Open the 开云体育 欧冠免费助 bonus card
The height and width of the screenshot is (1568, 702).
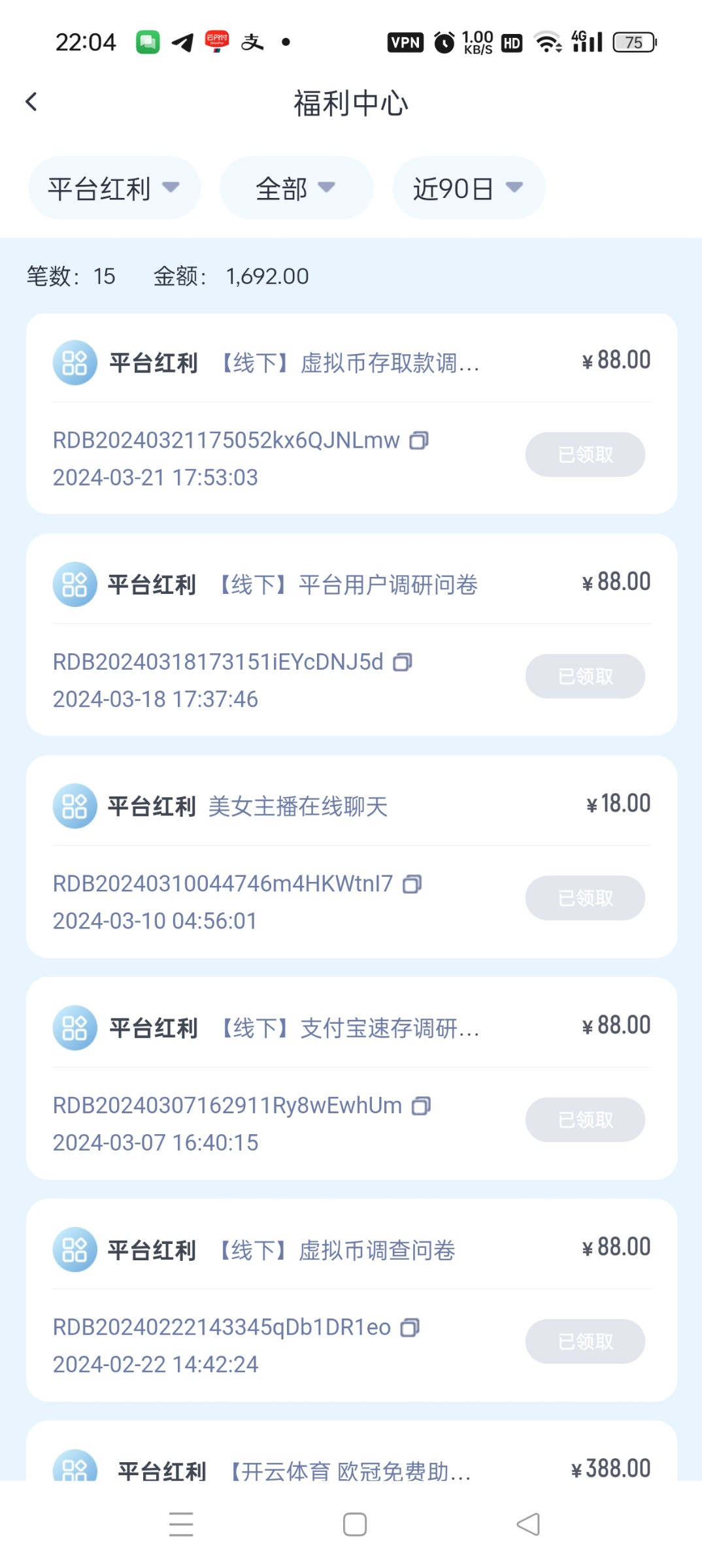point(351,1463)
